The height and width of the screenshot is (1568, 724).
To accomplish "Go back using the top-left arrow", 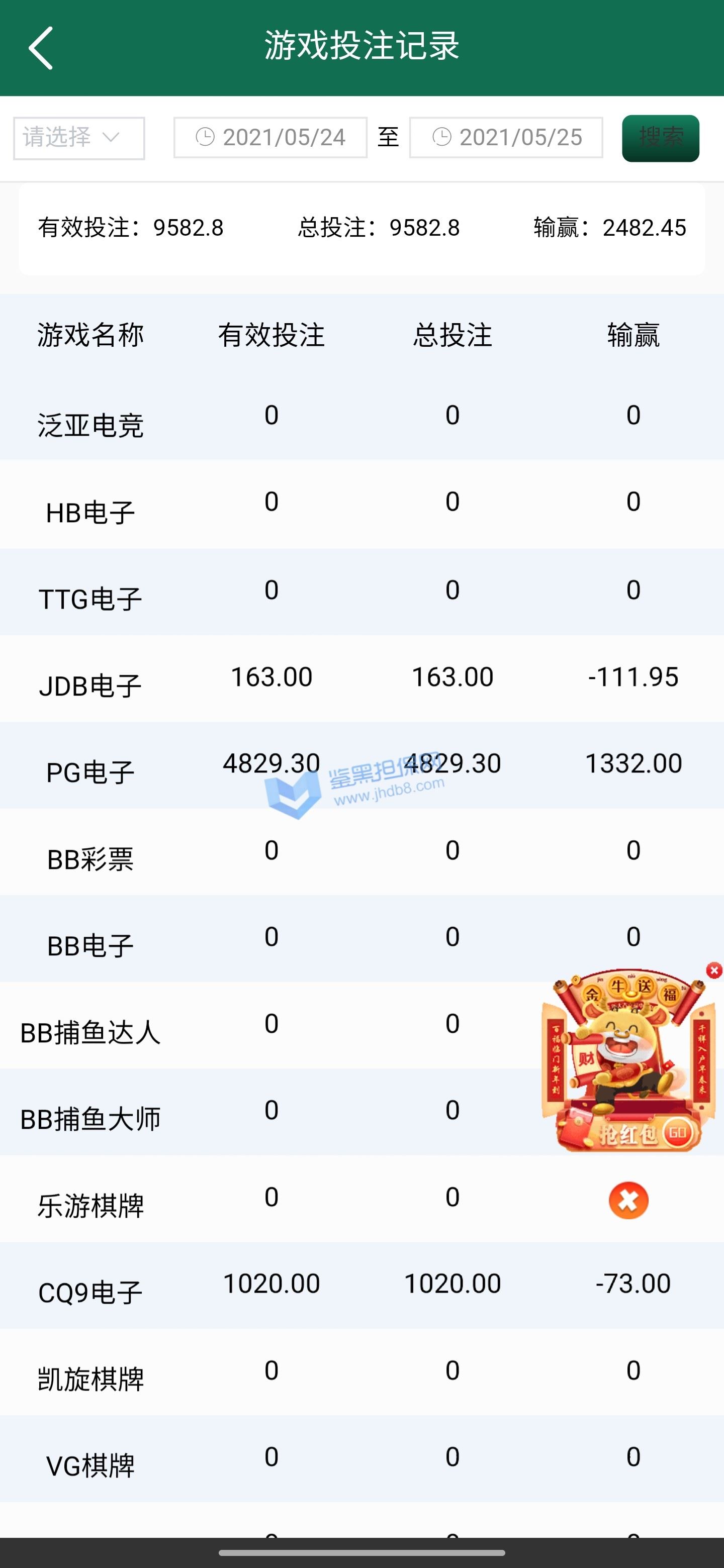I will click(x=41, y=47).
